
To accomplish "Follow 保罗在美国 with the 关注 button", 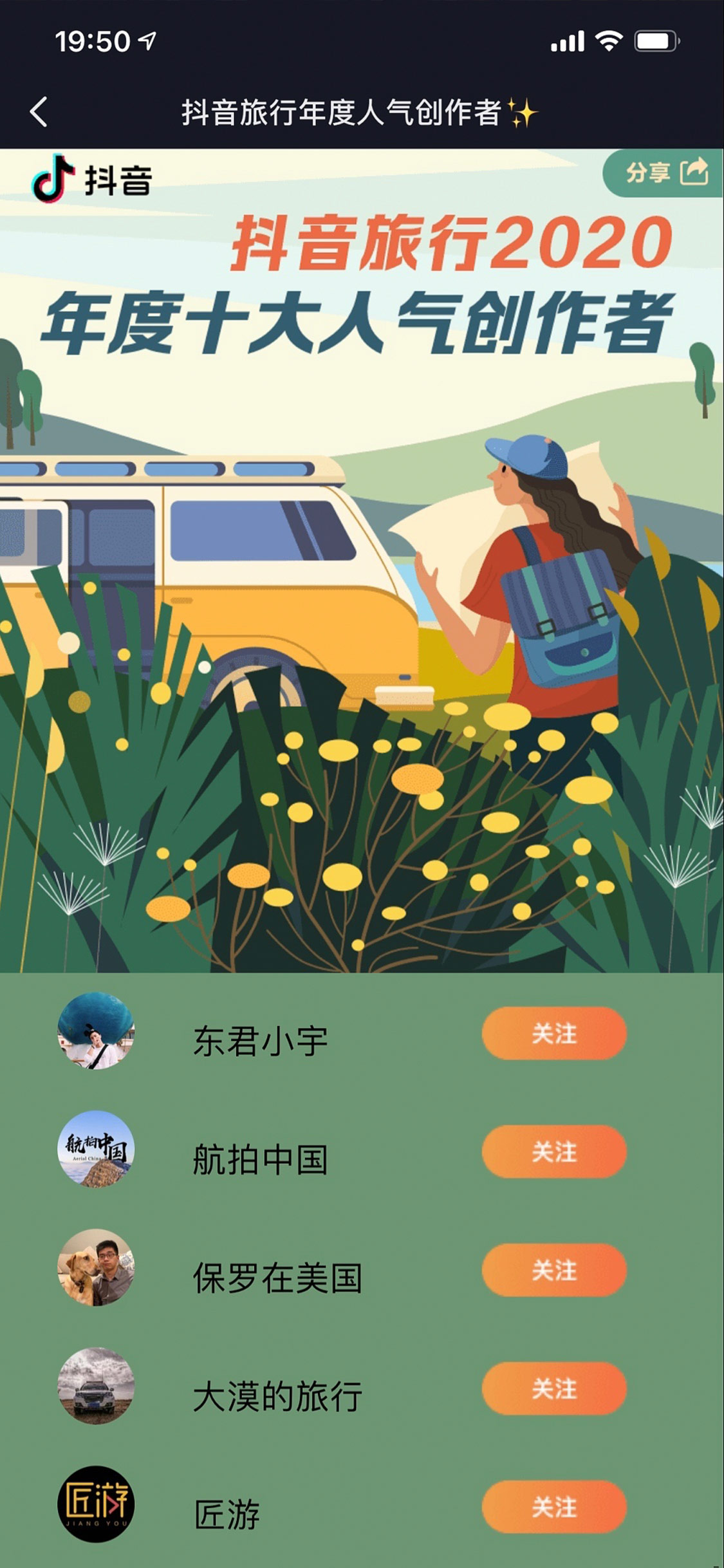I will [x=554, y=1270].
